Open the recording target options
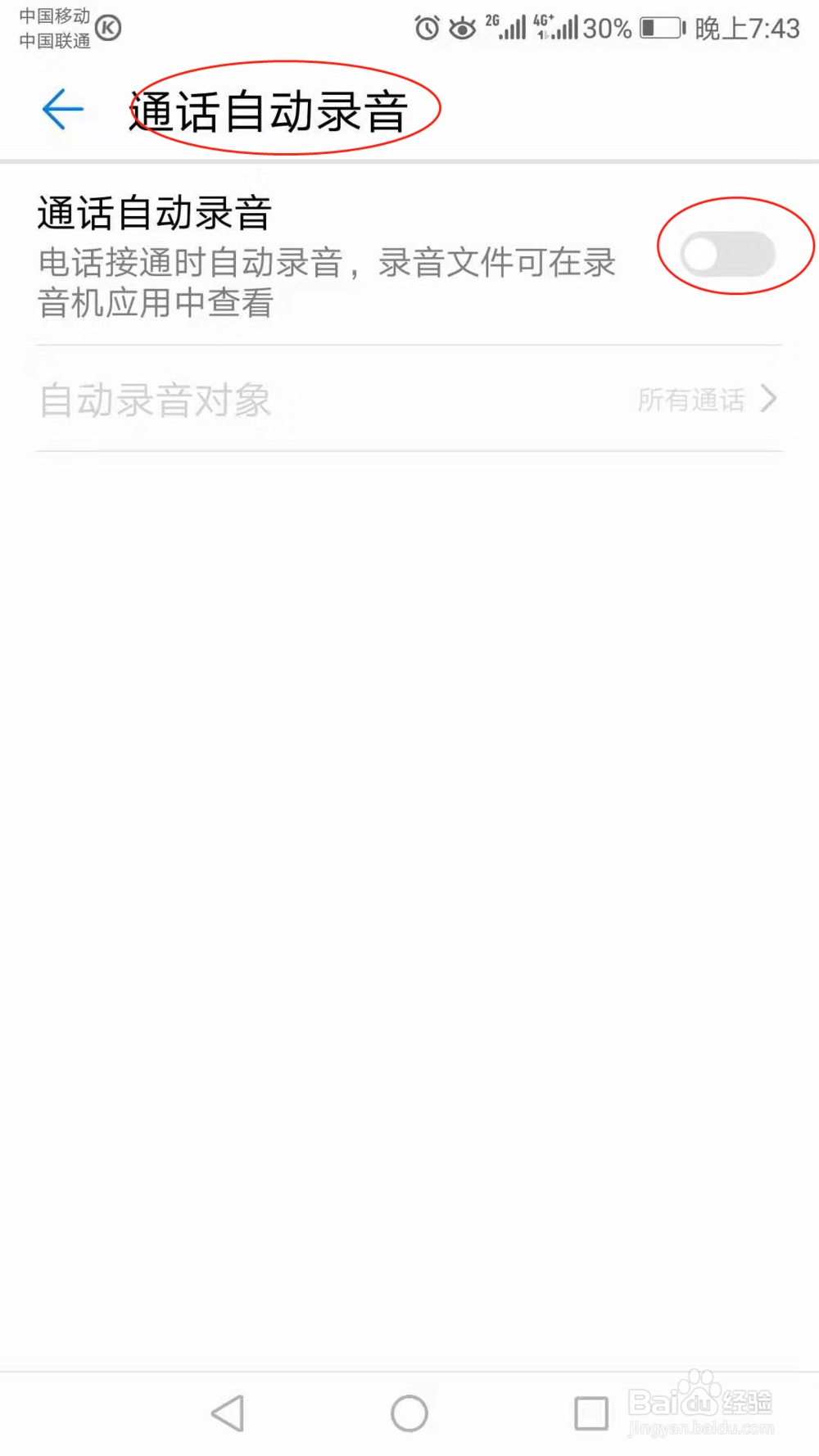 [409, 399]
